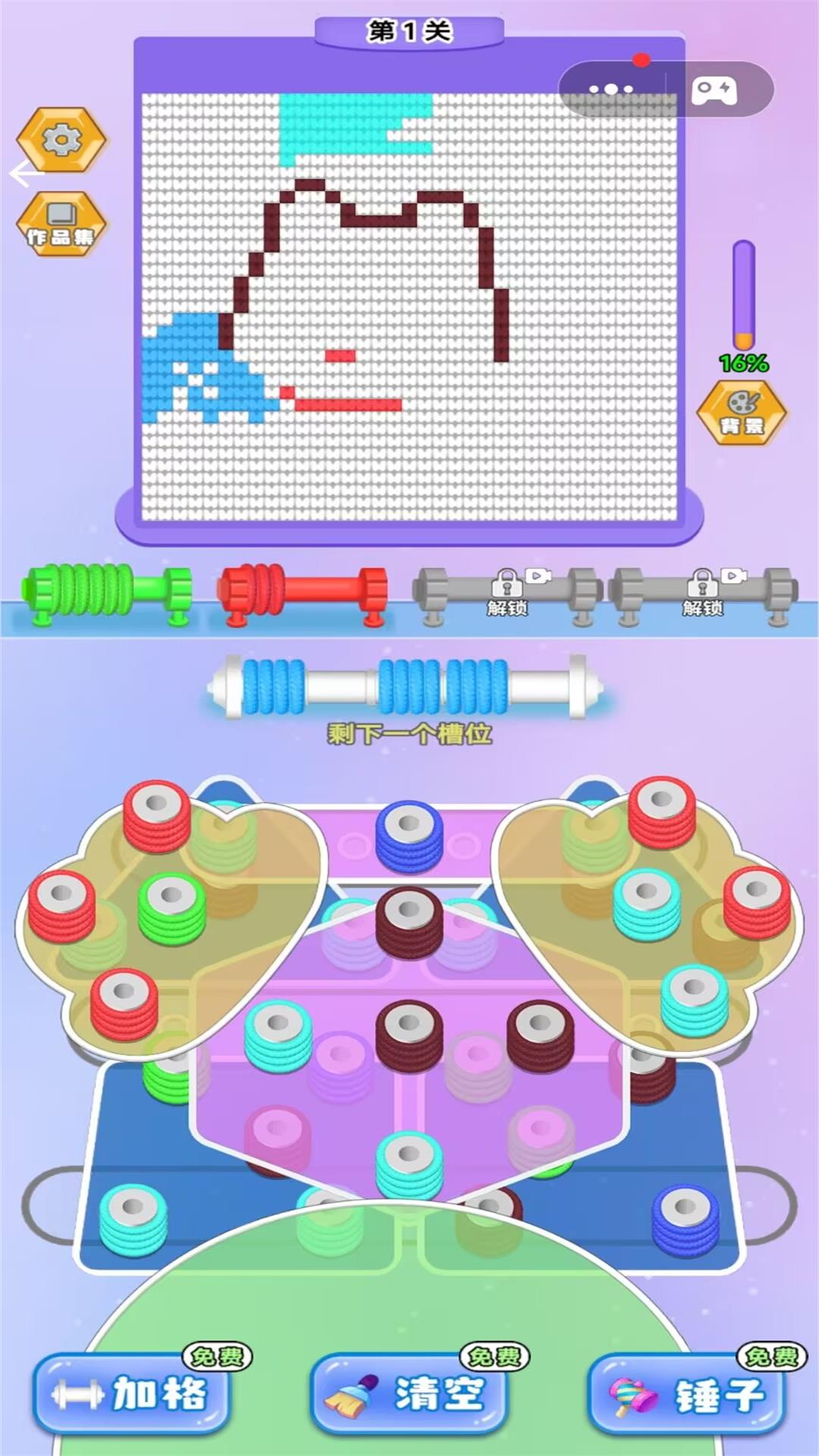The image size is (819, 1456).
Task: Unlock the second grey locked rod
Action: click(703, 593)
